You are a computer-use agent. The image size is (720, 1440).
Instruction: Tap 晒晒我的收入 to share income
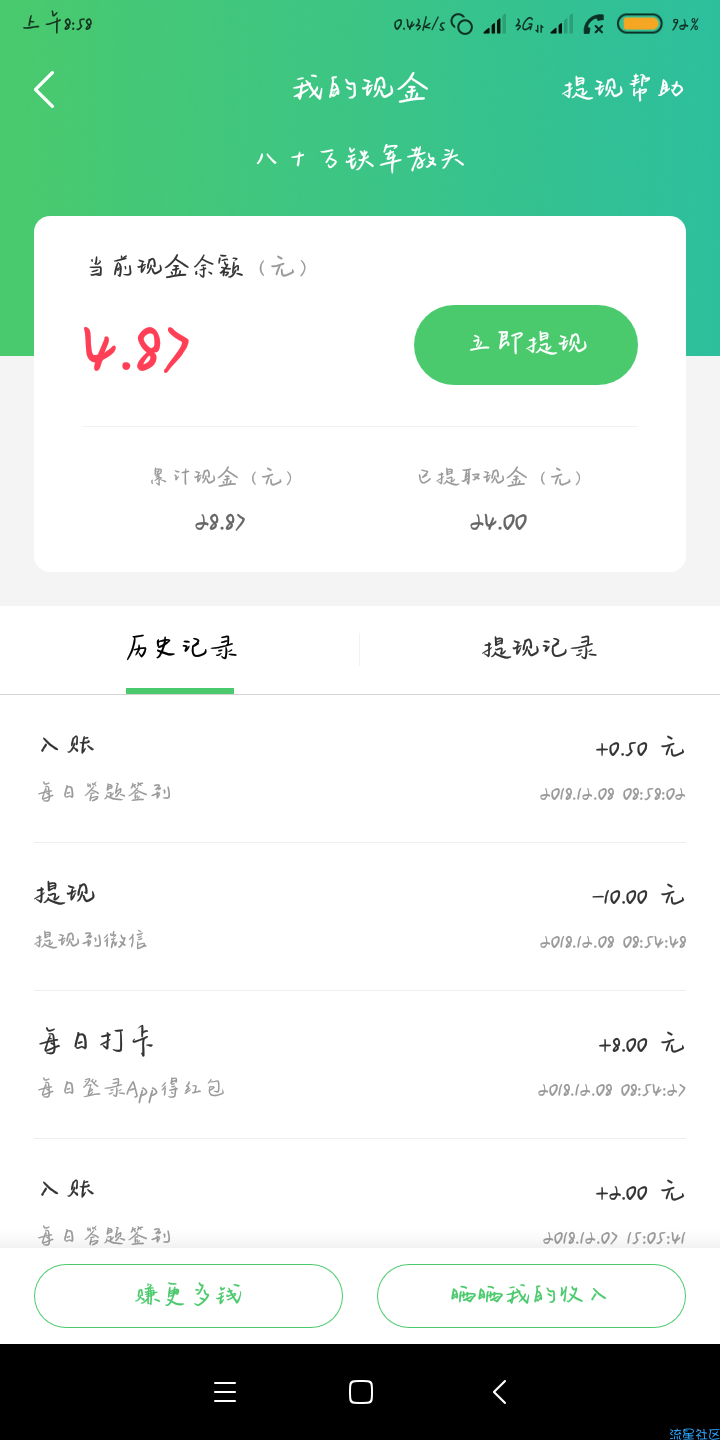click(x=531, y=1296)
